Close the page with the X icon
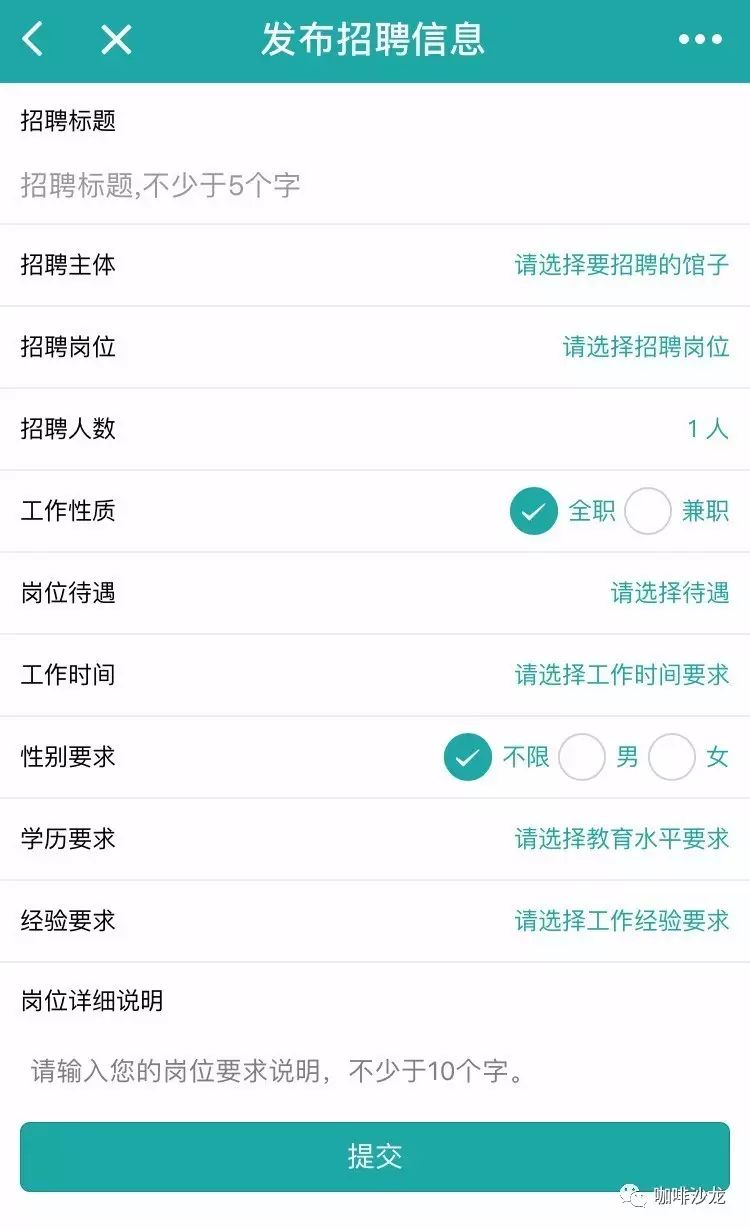This screenshot has height=1229, width=750. pos(117,40)
